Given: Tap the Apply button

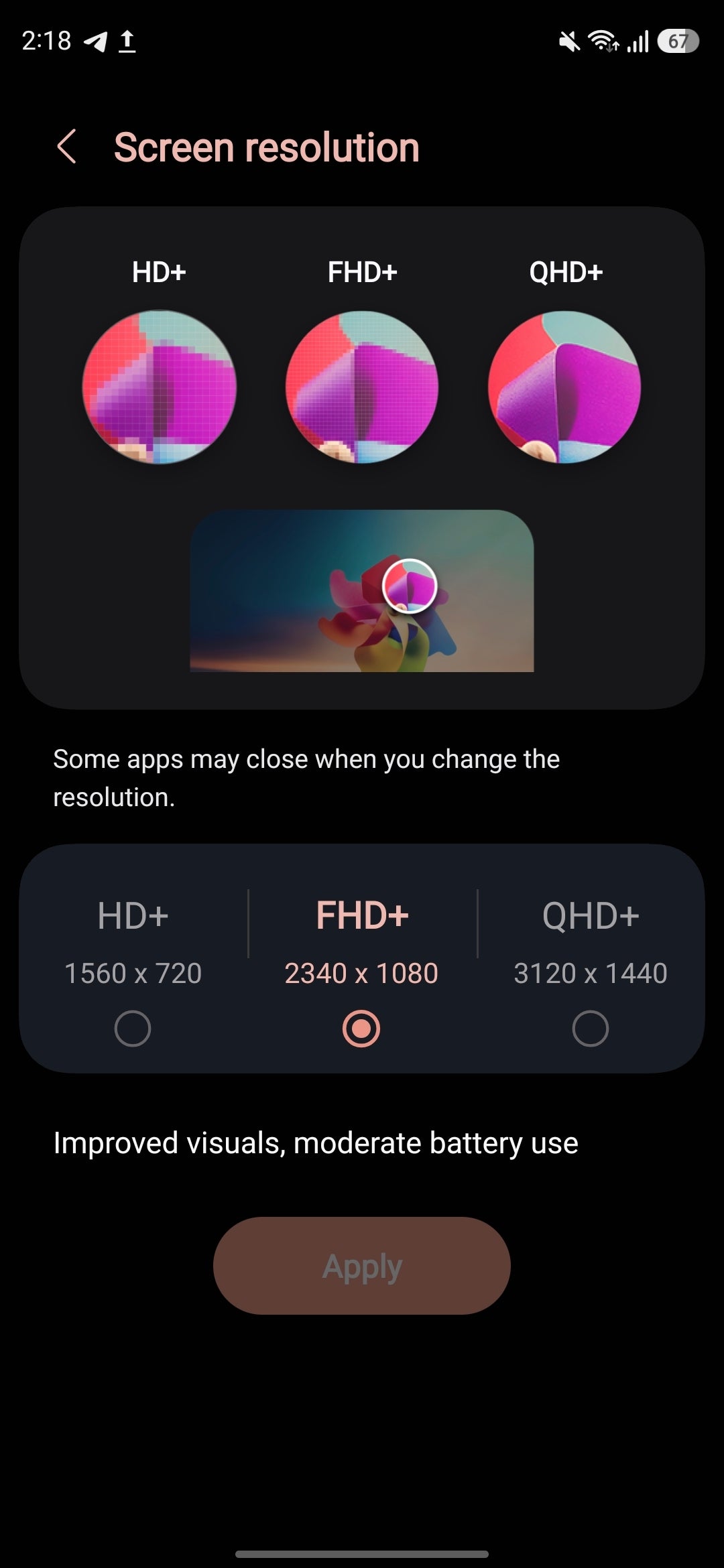Looking at the screenshot, I should coord(362,1266).
